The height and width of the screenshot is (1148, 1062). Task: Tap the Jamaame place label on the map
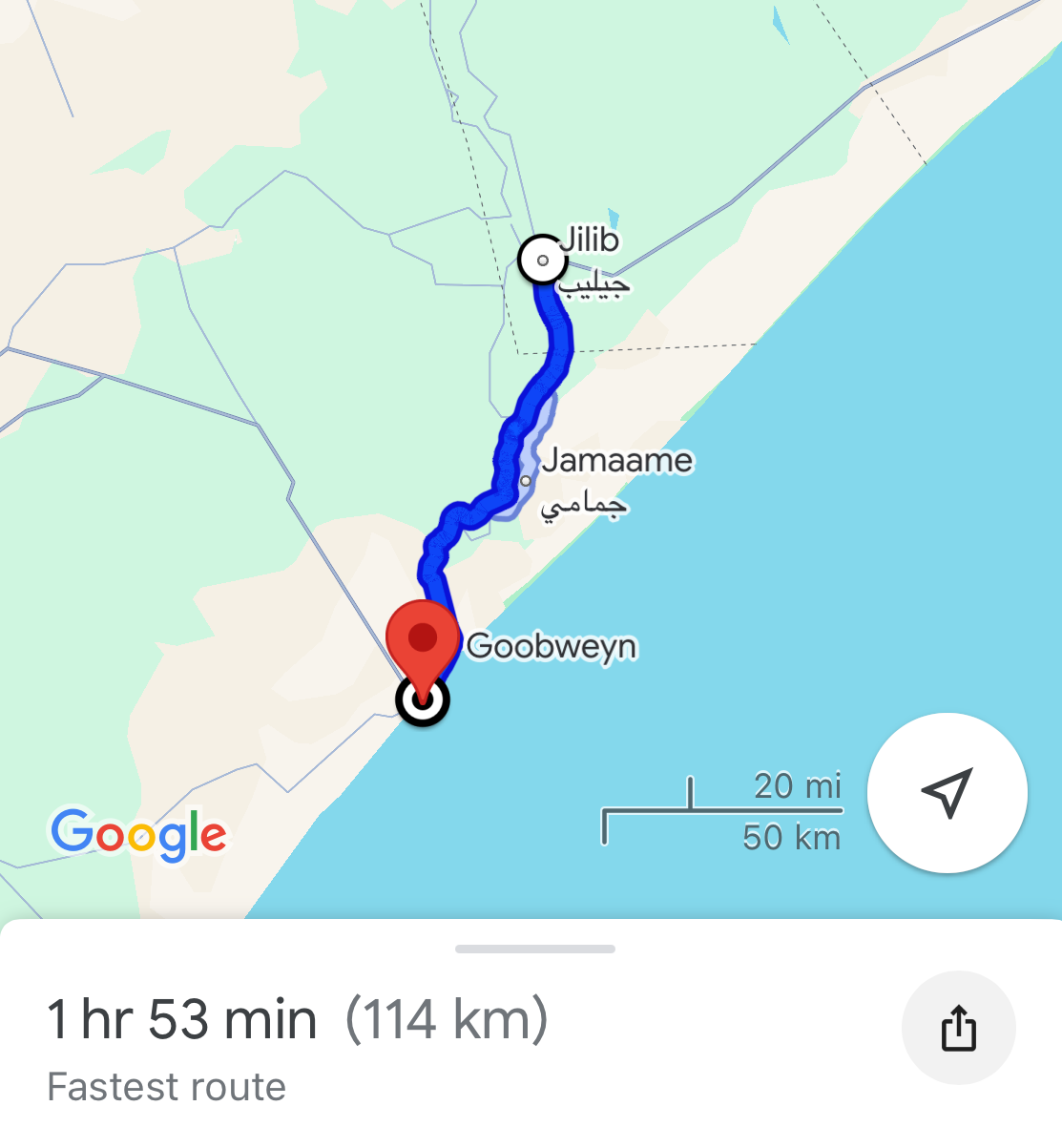[x=616, y=461]
